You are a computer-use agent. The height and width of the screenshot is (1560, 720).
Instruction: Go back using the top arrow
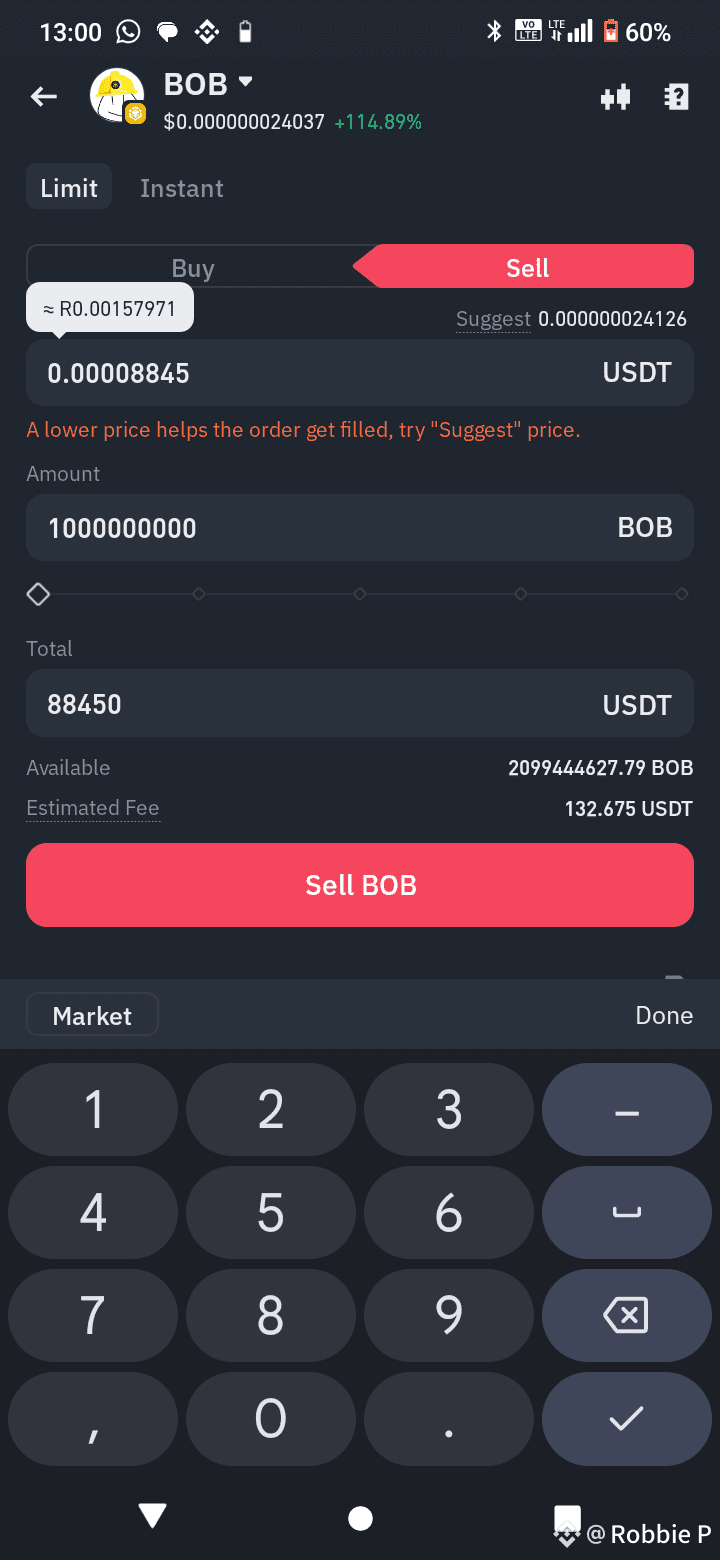pyautogui.click(x=44, y=96)
